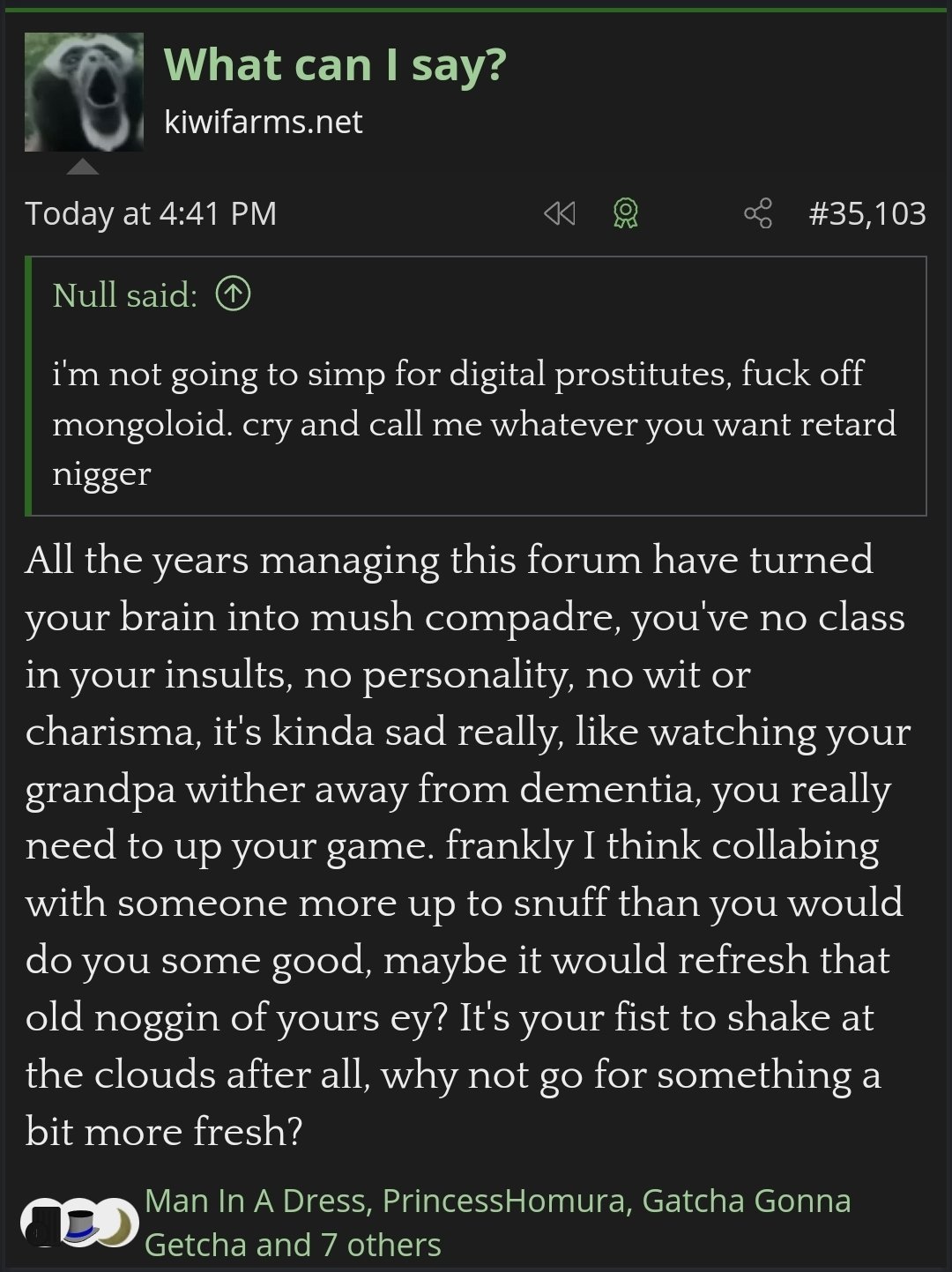Jump to Null's quoted original post
Screen dimensions: 952x1272
tap(234, 294)
